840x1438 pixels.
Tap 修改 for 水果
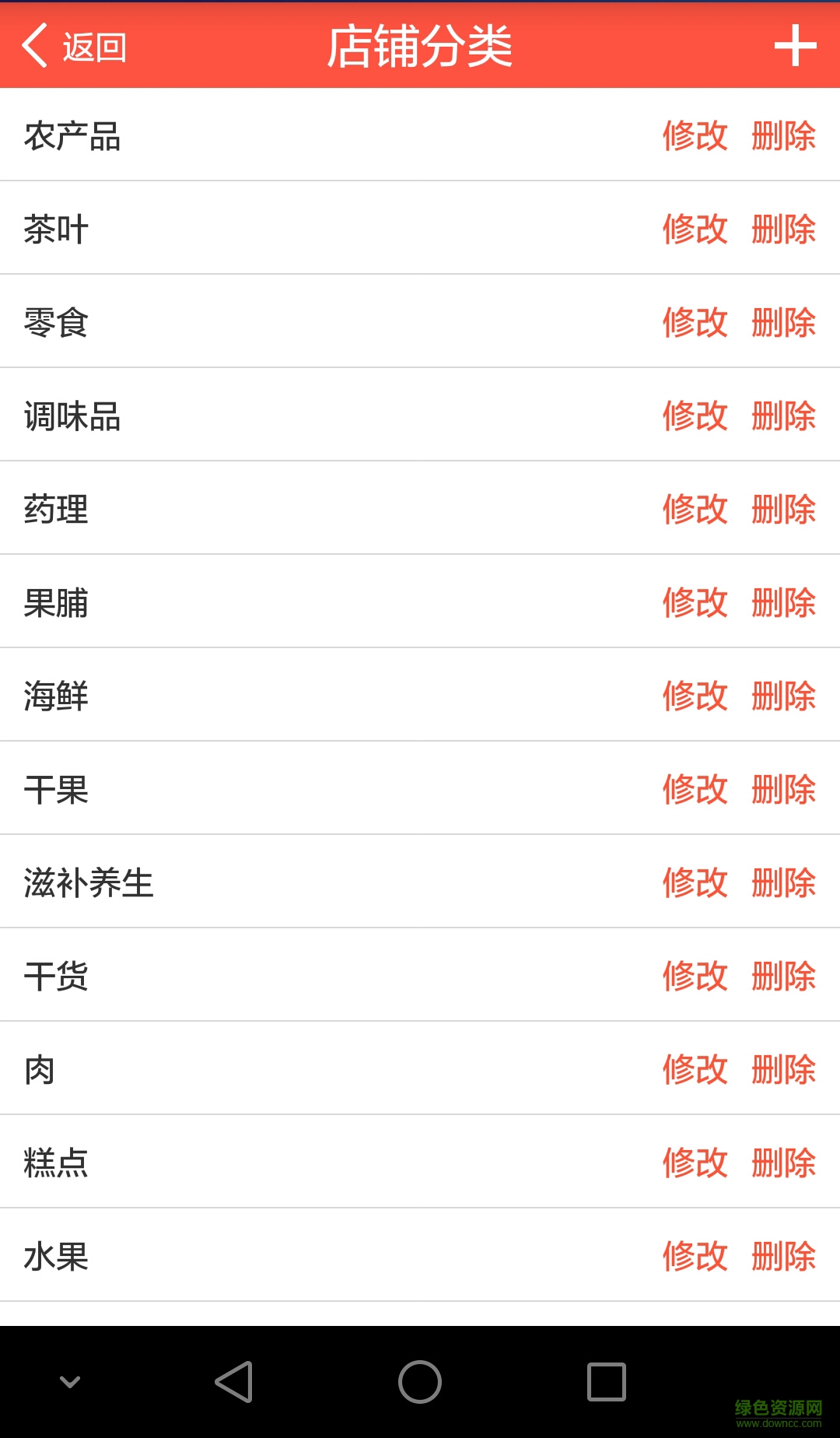click(695, 1256)
